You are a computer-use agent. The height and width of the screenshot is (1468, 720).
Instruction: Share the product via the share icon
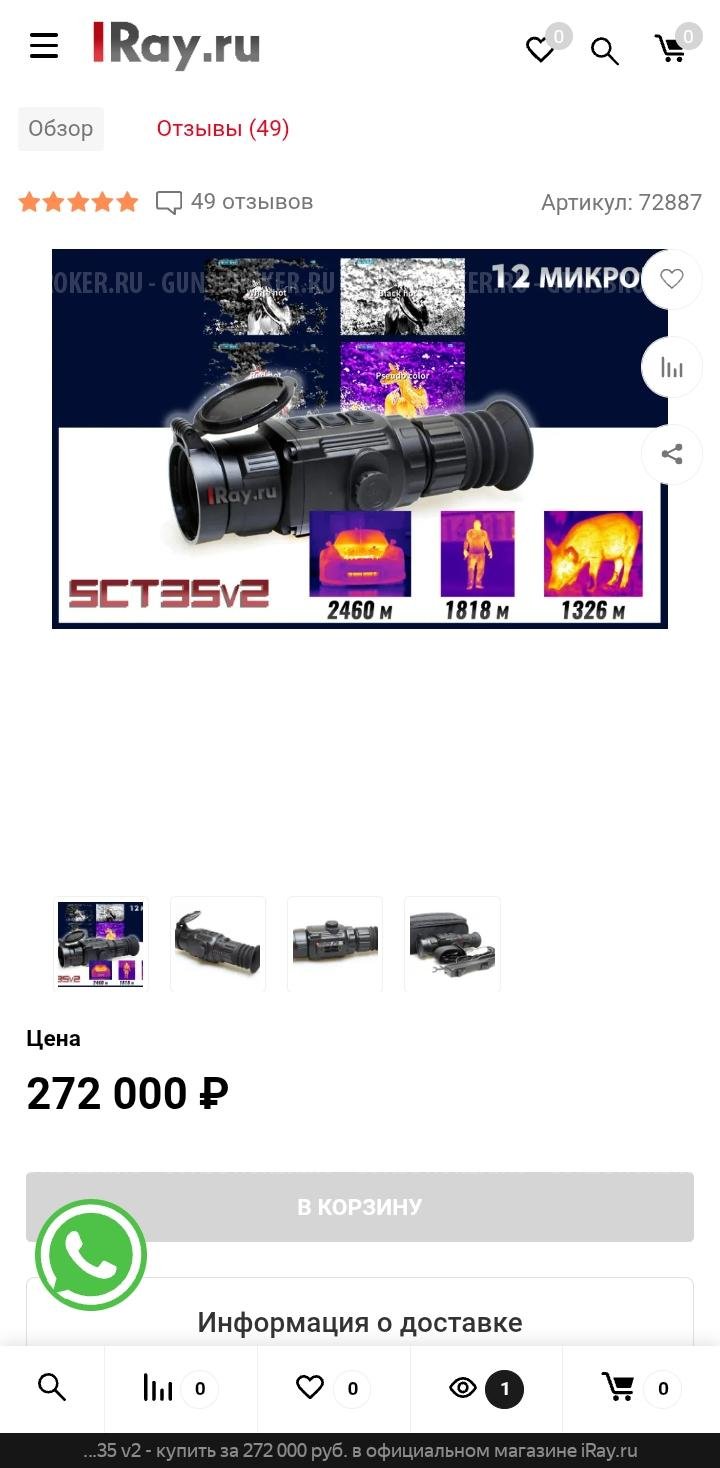tap(671, 454)
